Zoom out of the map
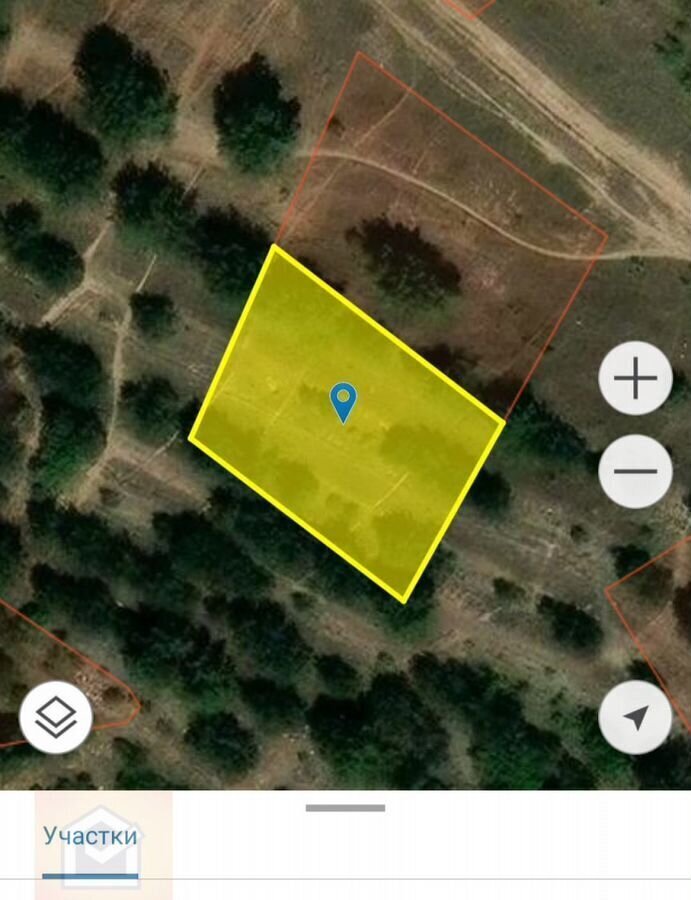Viewport: 691px width, 900px height. click(635, 471)
